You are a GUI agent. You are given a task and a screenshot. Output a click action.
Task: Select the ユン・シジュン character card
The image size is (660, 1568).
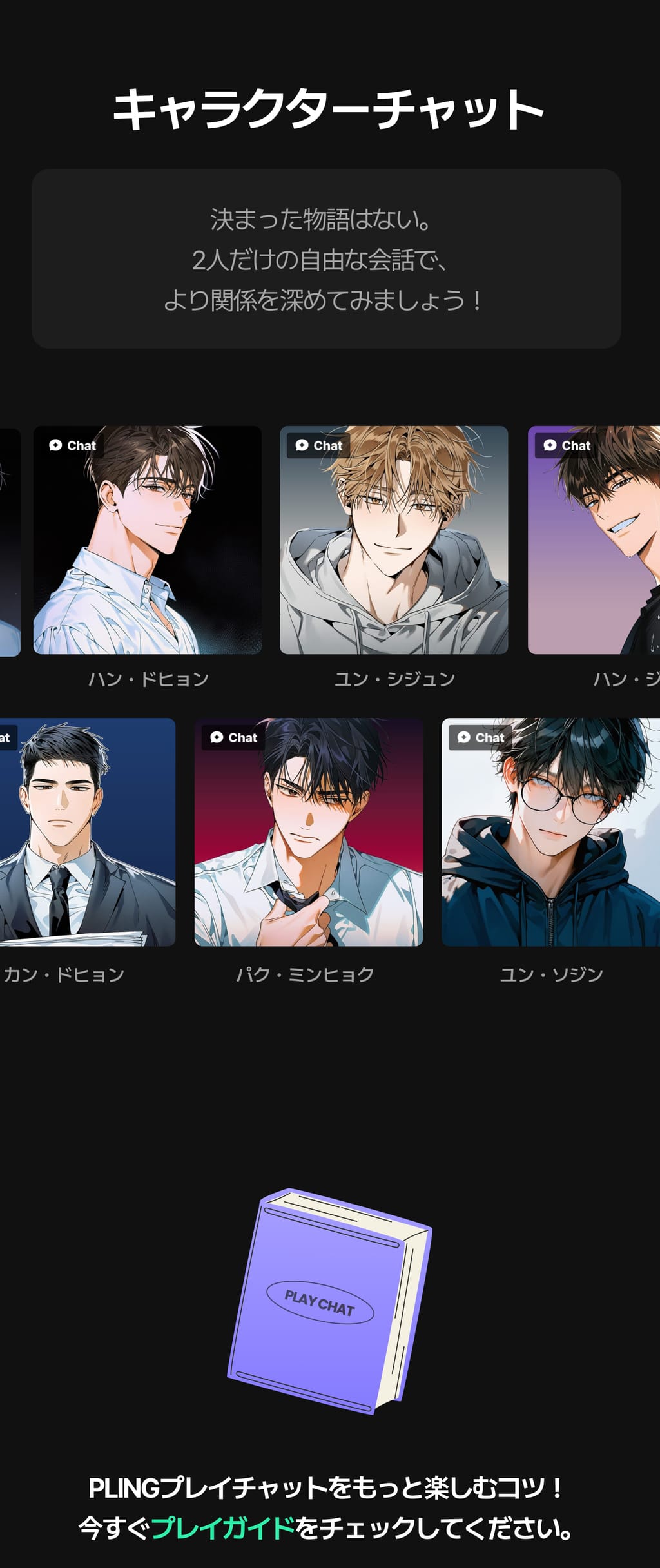click(x=394, y=540)
